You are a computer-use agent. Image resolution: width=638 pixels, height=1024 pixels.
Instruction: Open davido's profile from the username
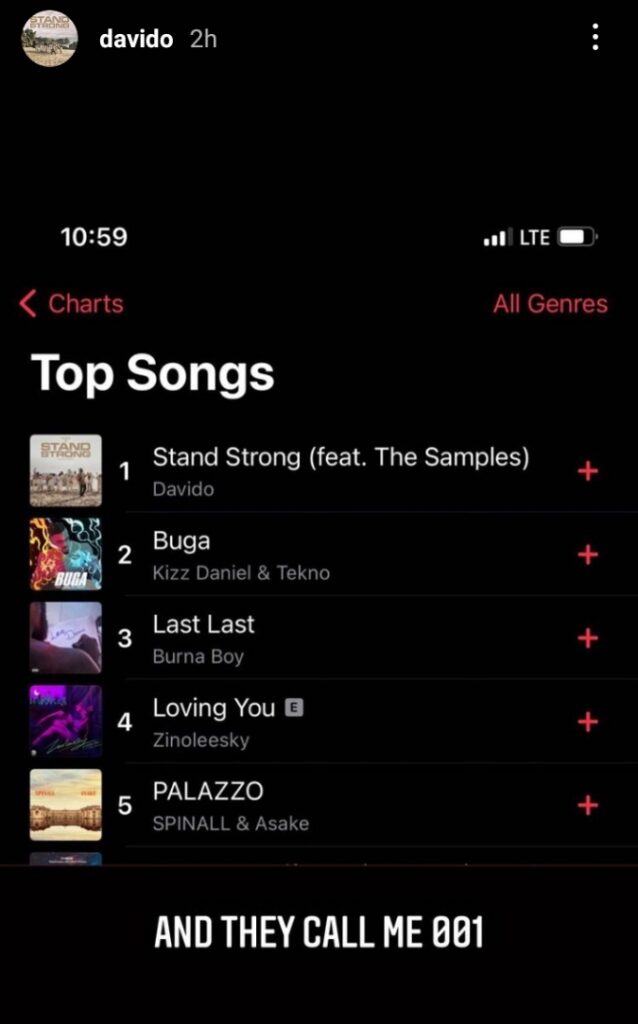click(x=136, y=40)
